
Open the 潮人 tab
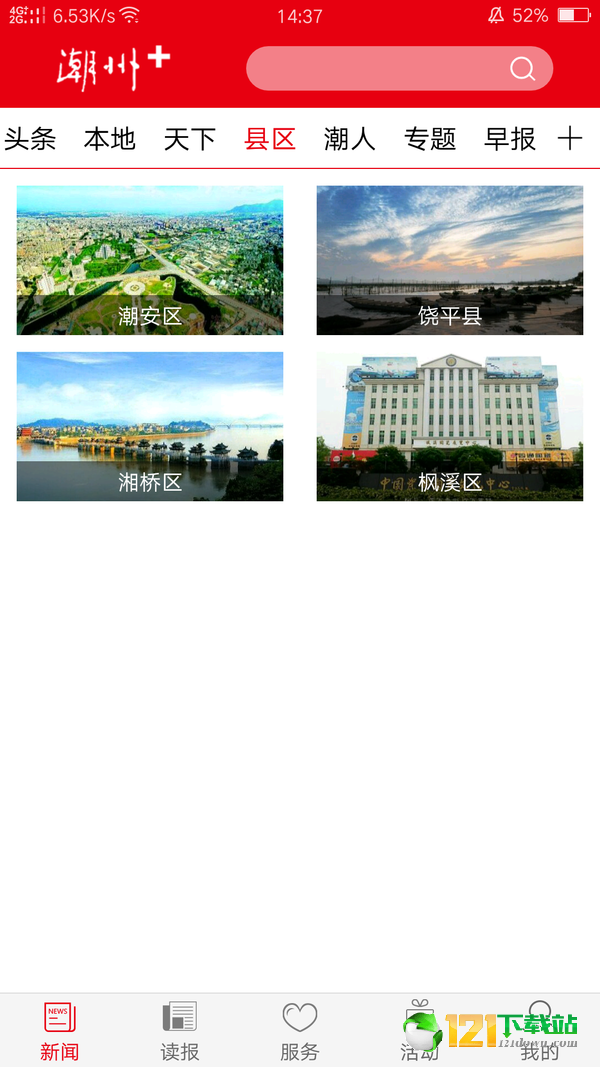click(350, 139)
